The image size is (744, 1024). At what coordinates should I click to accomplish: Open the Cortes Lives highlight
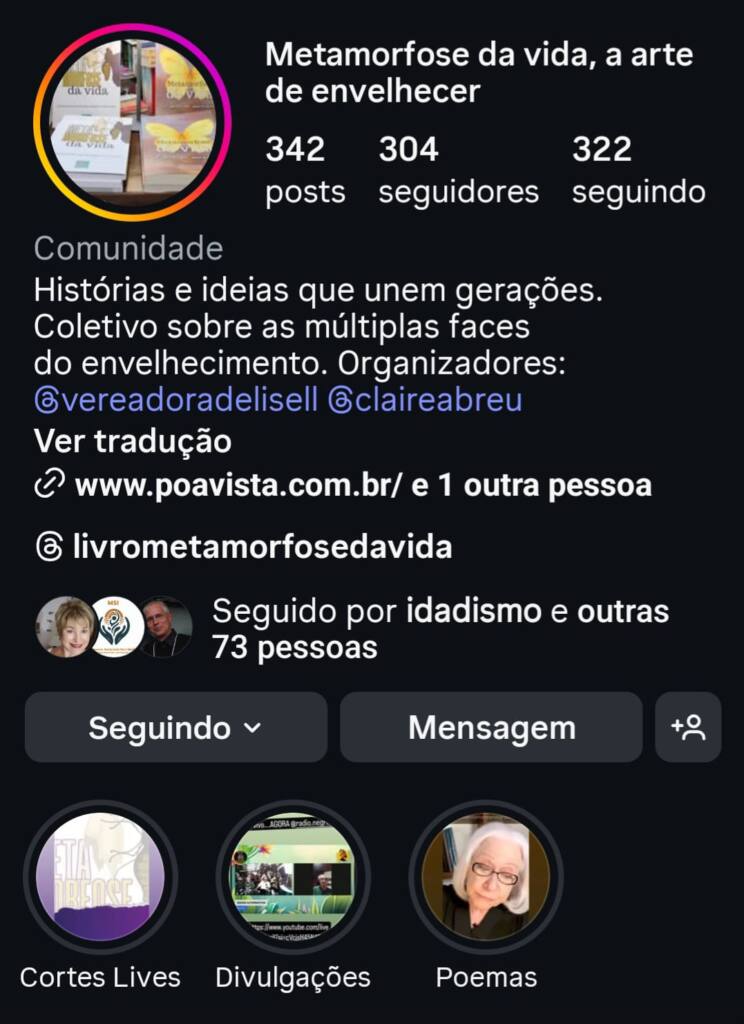[100, 877]
